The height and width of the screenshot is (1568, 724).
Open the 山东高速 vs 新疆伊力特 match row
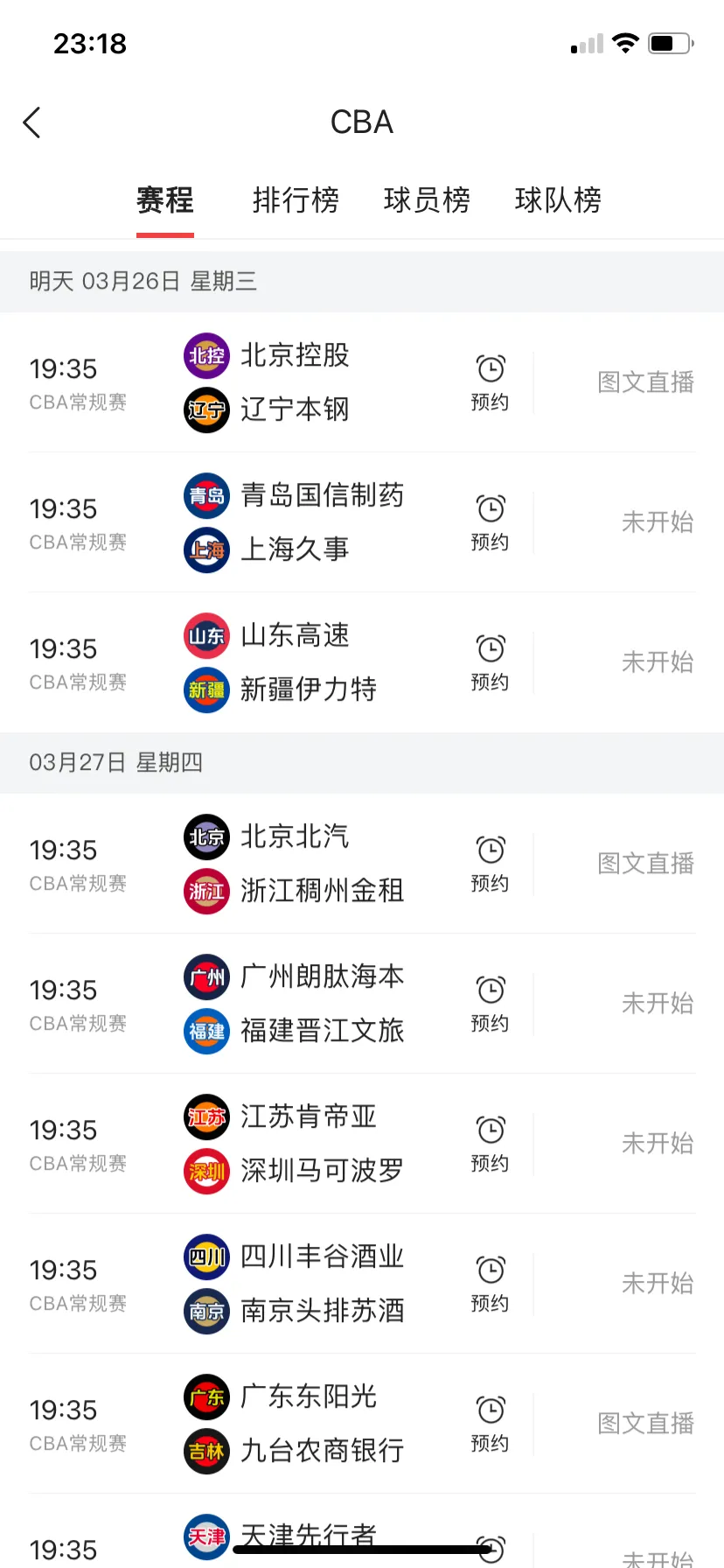point(362,662)
